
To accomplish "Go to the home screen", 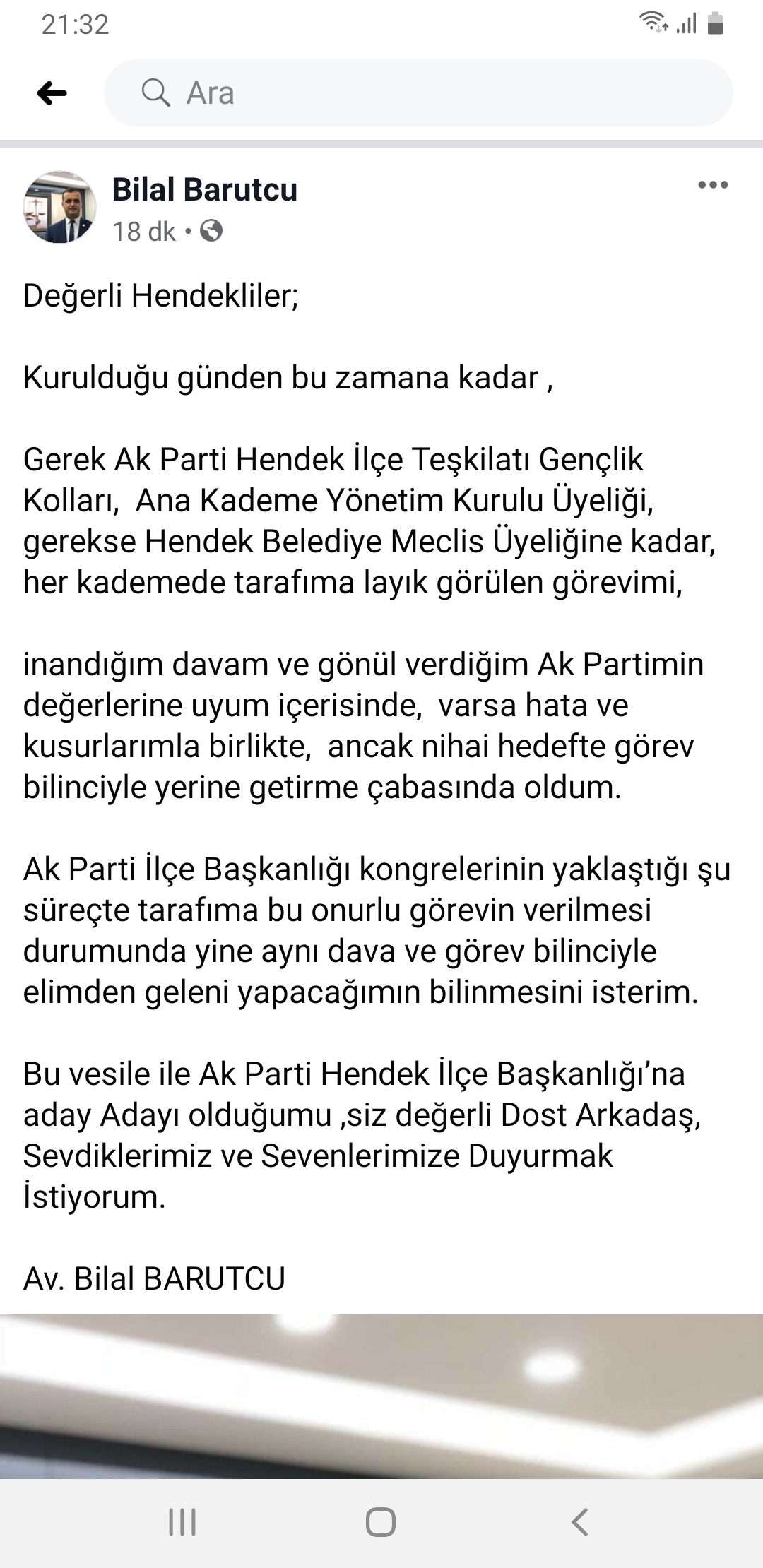I will click(381, 1522).
